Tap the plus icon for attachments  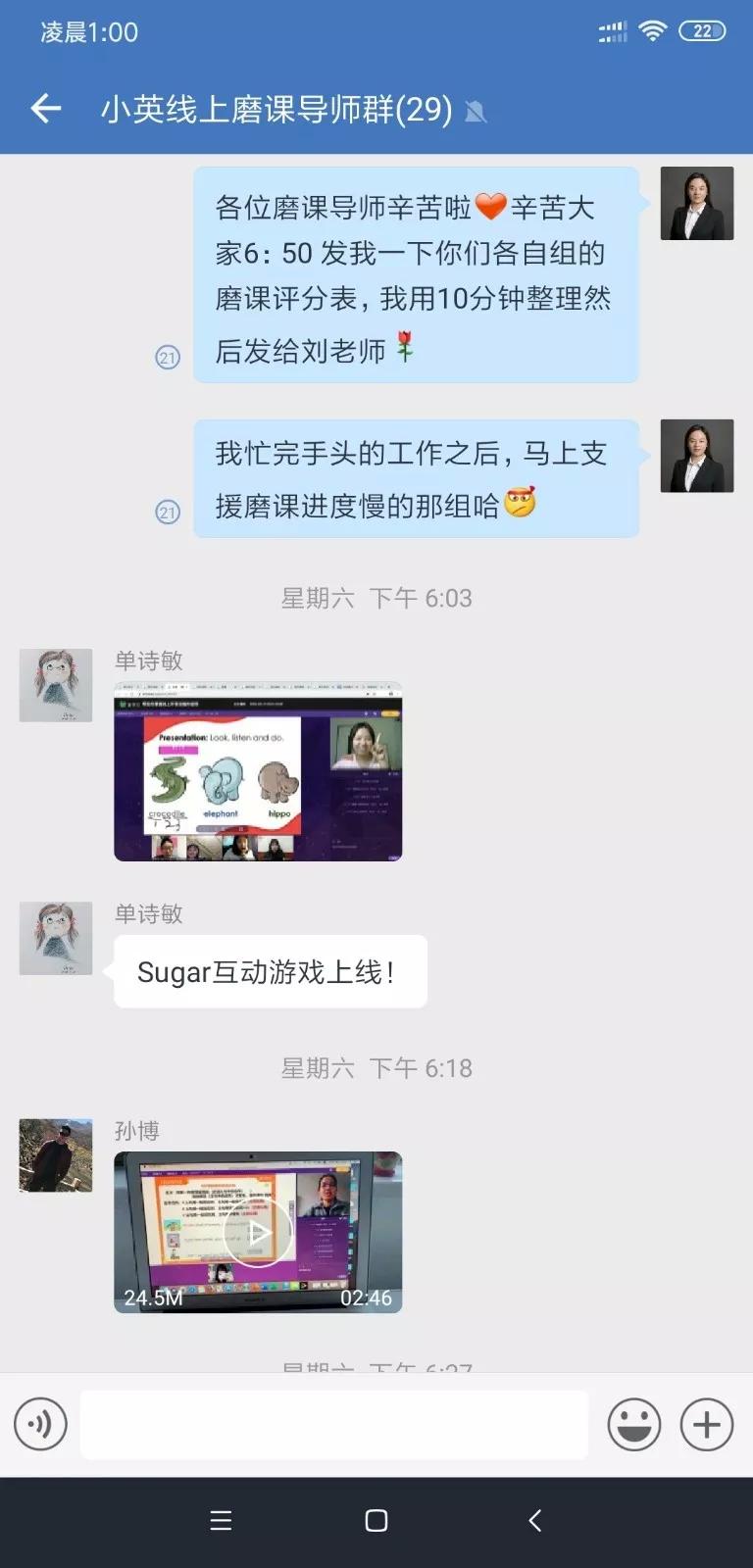click(x=705, y=1424)
